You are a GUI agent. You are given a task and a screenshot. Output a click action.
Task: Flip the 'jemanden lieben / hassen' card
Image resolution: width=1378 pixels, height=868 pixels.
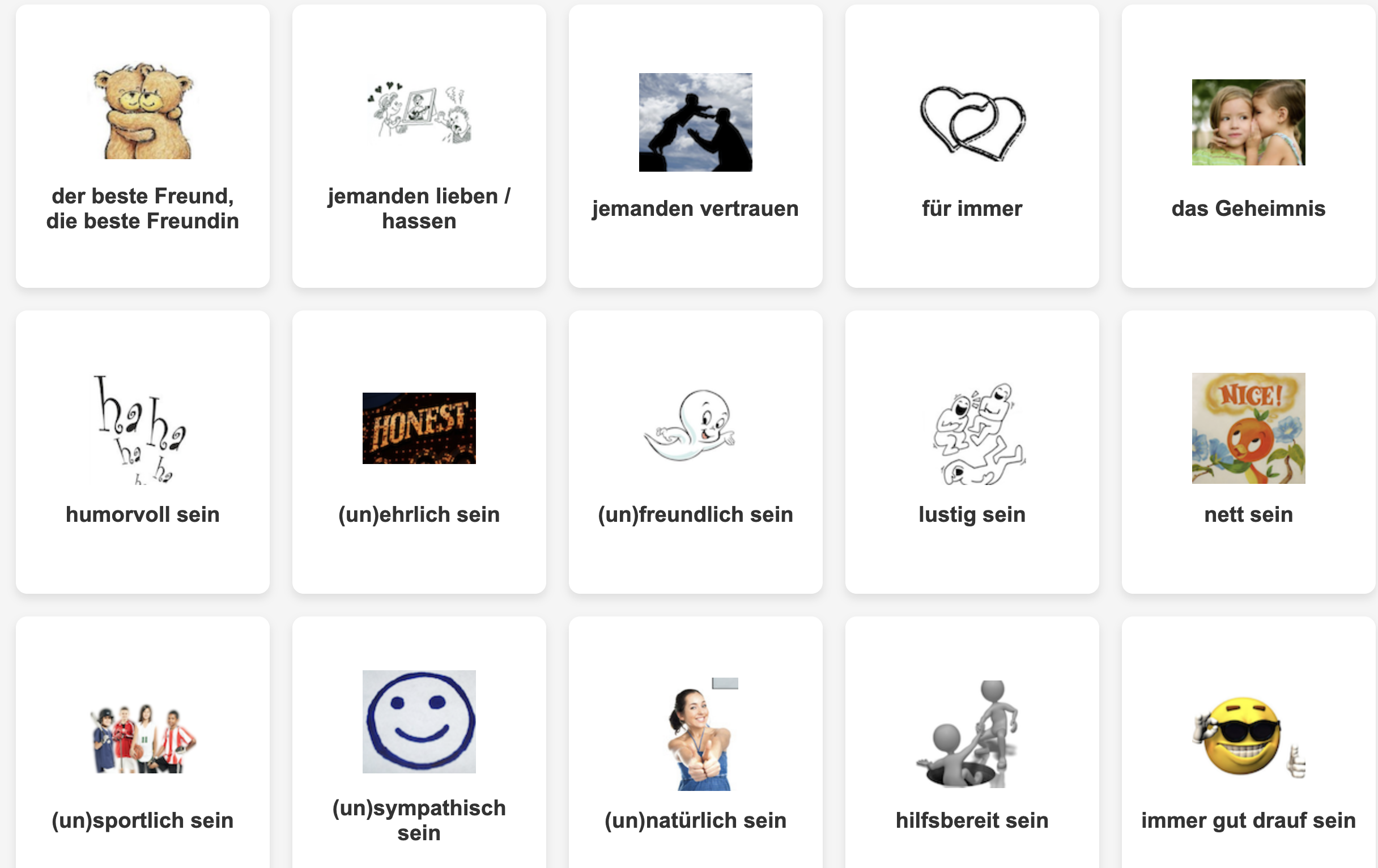(x=419, y=147)
